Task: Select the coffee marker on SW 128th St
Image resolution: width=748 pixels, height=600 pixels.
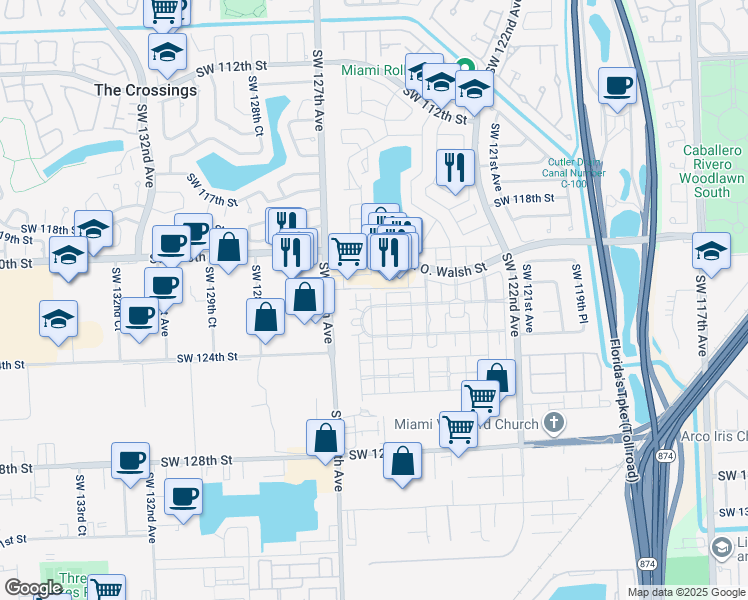Action: (130, 461)
